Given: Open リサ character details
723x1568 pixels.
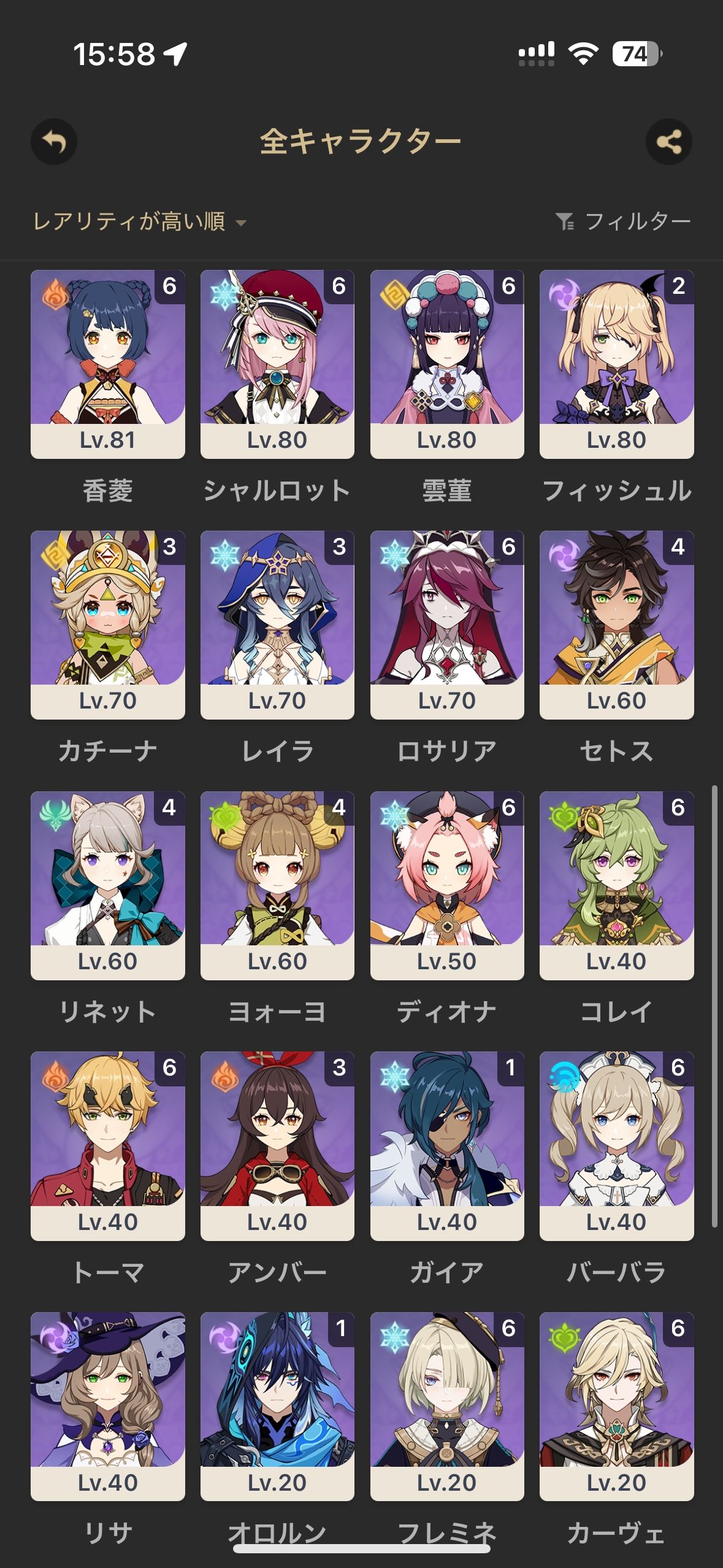Looking at the screenshot, I should pyautogui.click(x=108, y=1406).
